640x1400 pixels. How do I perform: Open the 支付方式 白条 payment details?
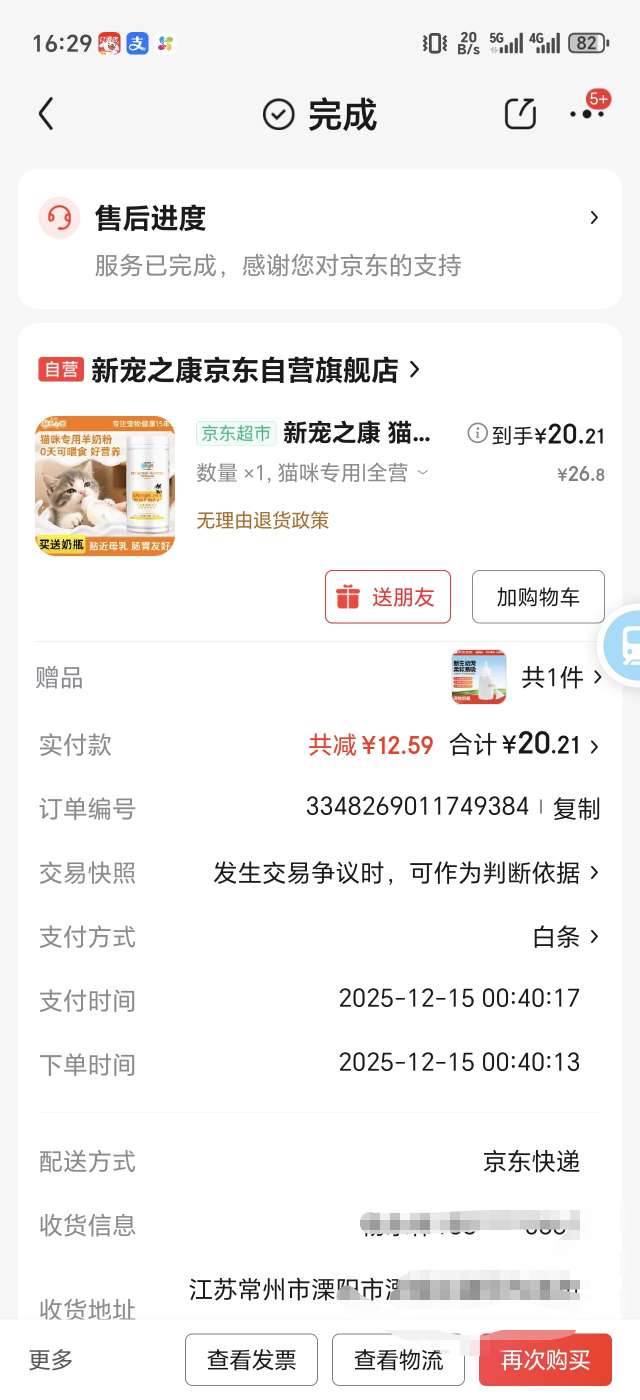(567, 937)
